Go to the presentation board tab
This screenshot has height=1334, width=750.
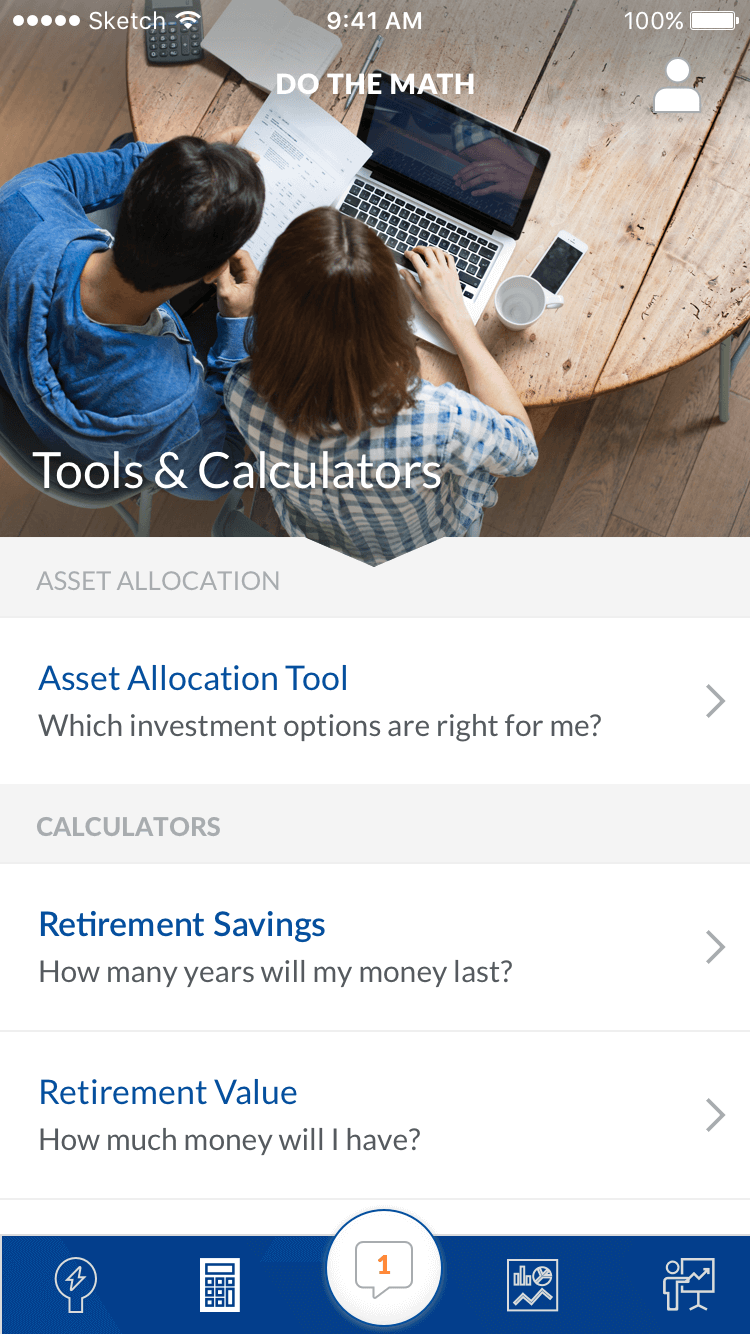(689, 1285)
